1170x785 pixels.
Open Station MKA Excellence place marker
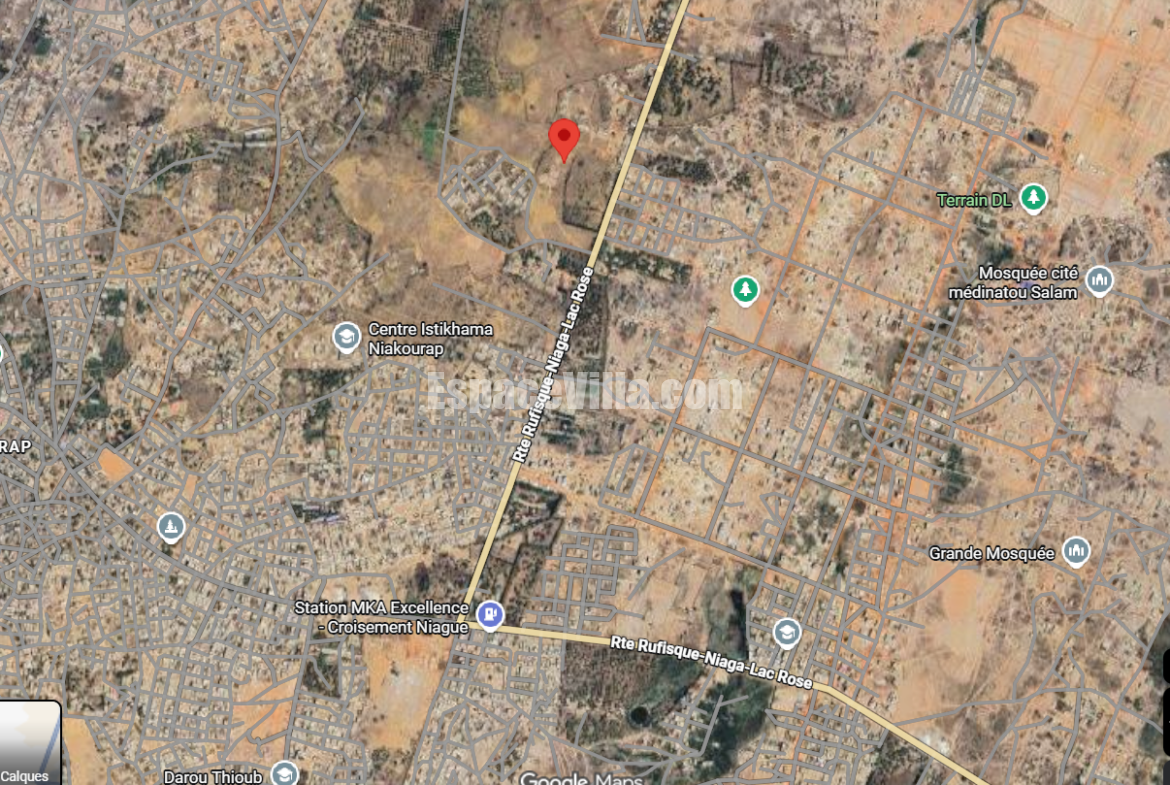tap(489, 614)
